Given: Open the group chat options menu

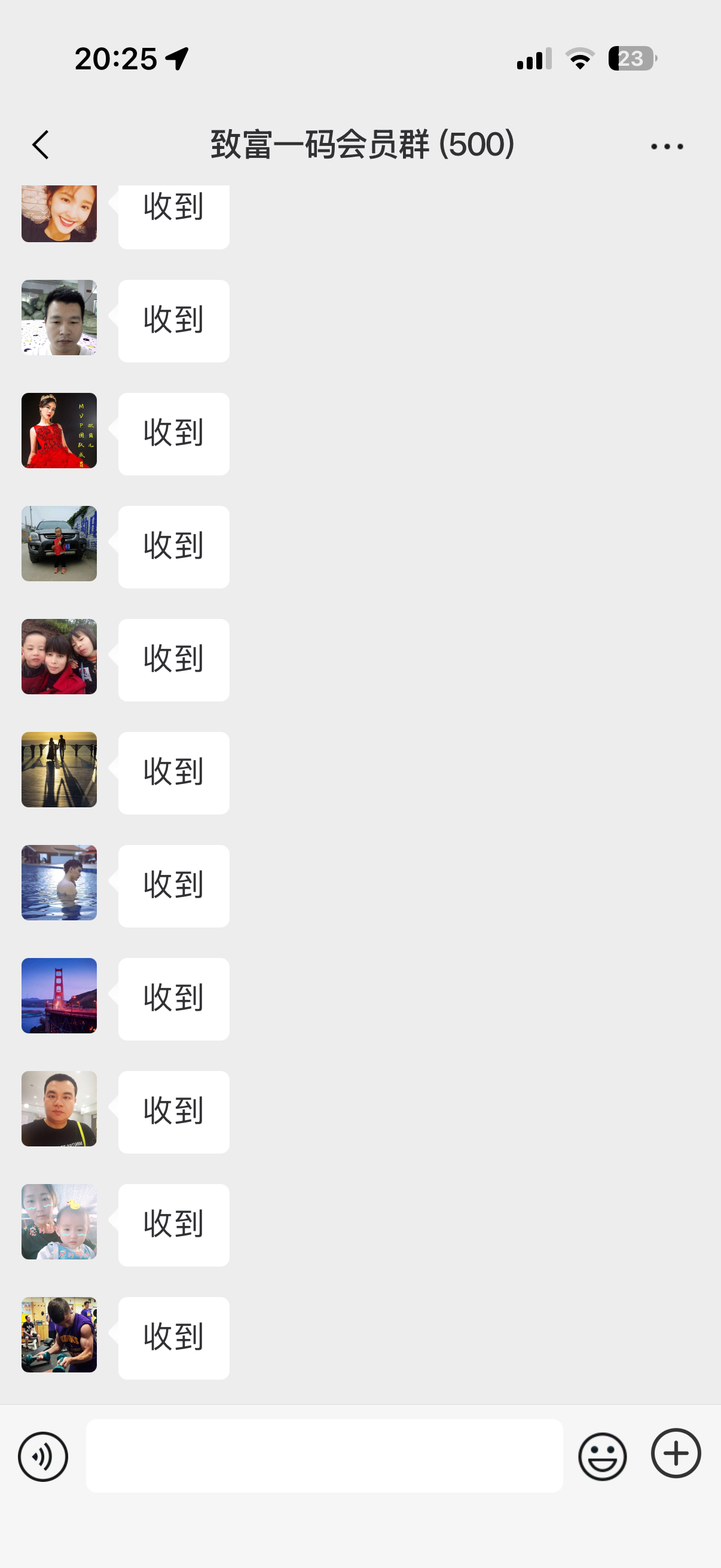Looking at the screenshot, I should (x=667, y=146).
